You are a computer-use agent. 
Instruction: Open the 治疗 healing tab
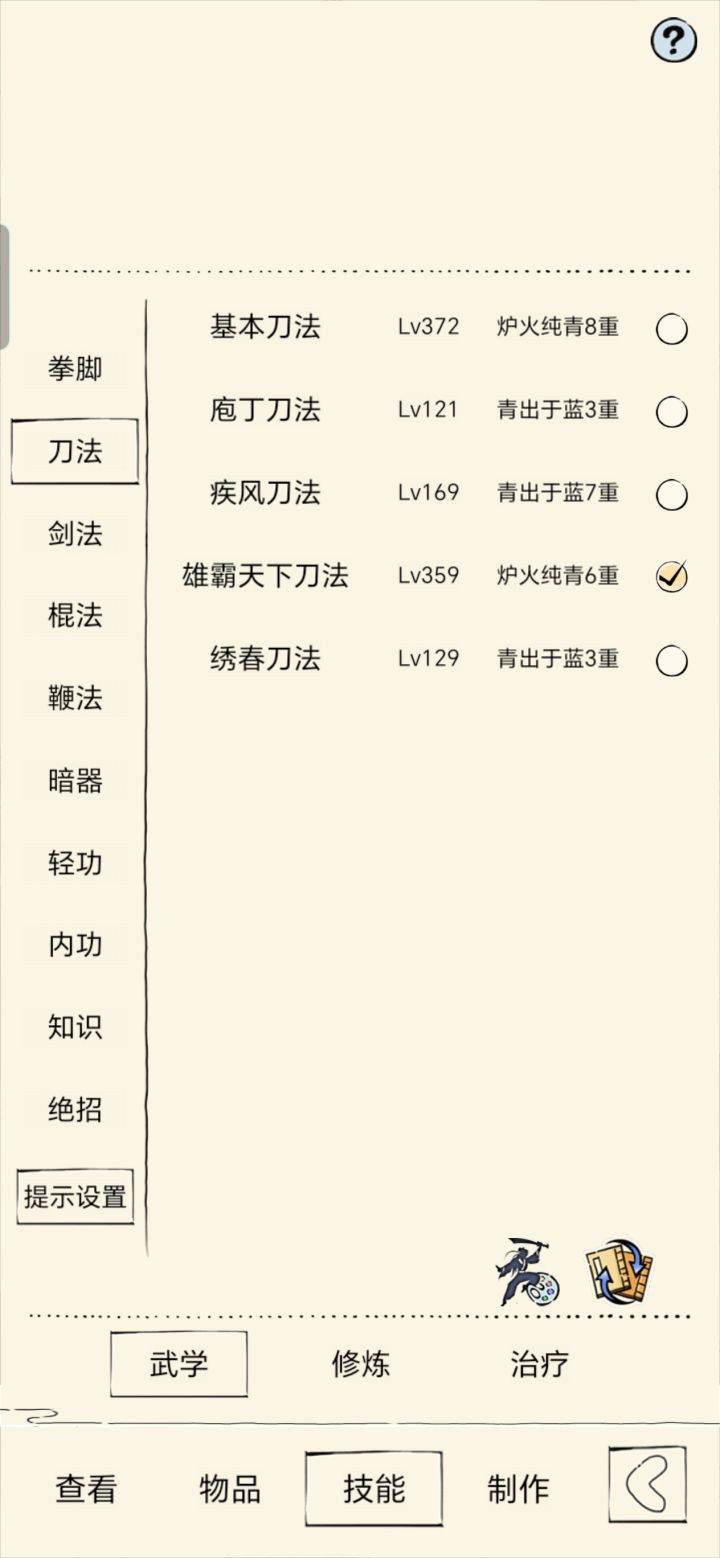pyautogui.click(x=539, y=1363)
